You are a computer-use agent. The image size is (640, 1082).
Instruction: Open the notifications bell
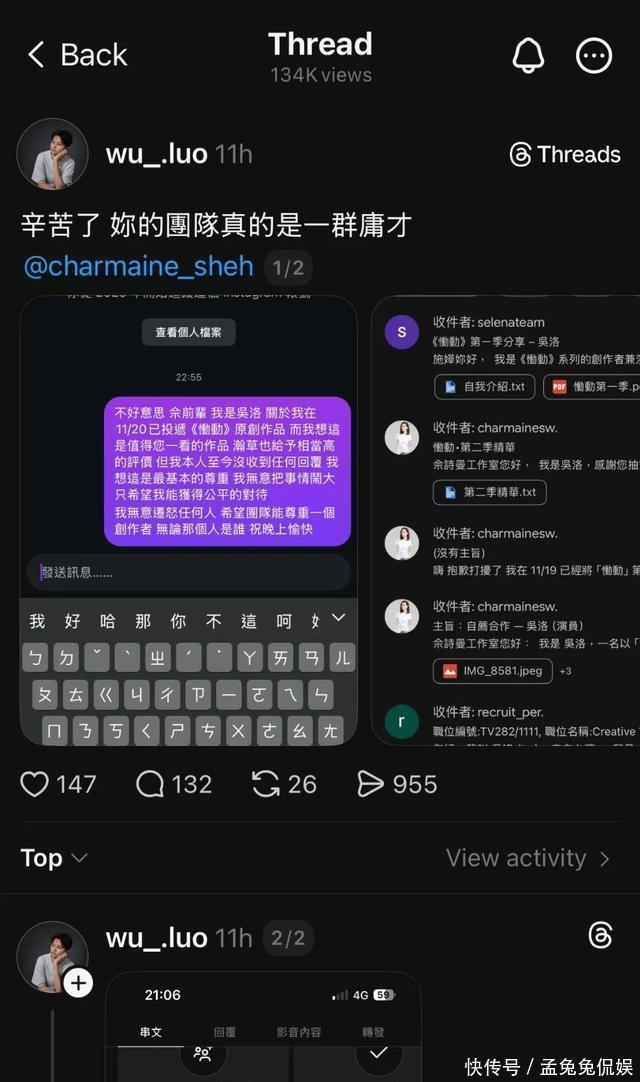[x=528, y=56]
